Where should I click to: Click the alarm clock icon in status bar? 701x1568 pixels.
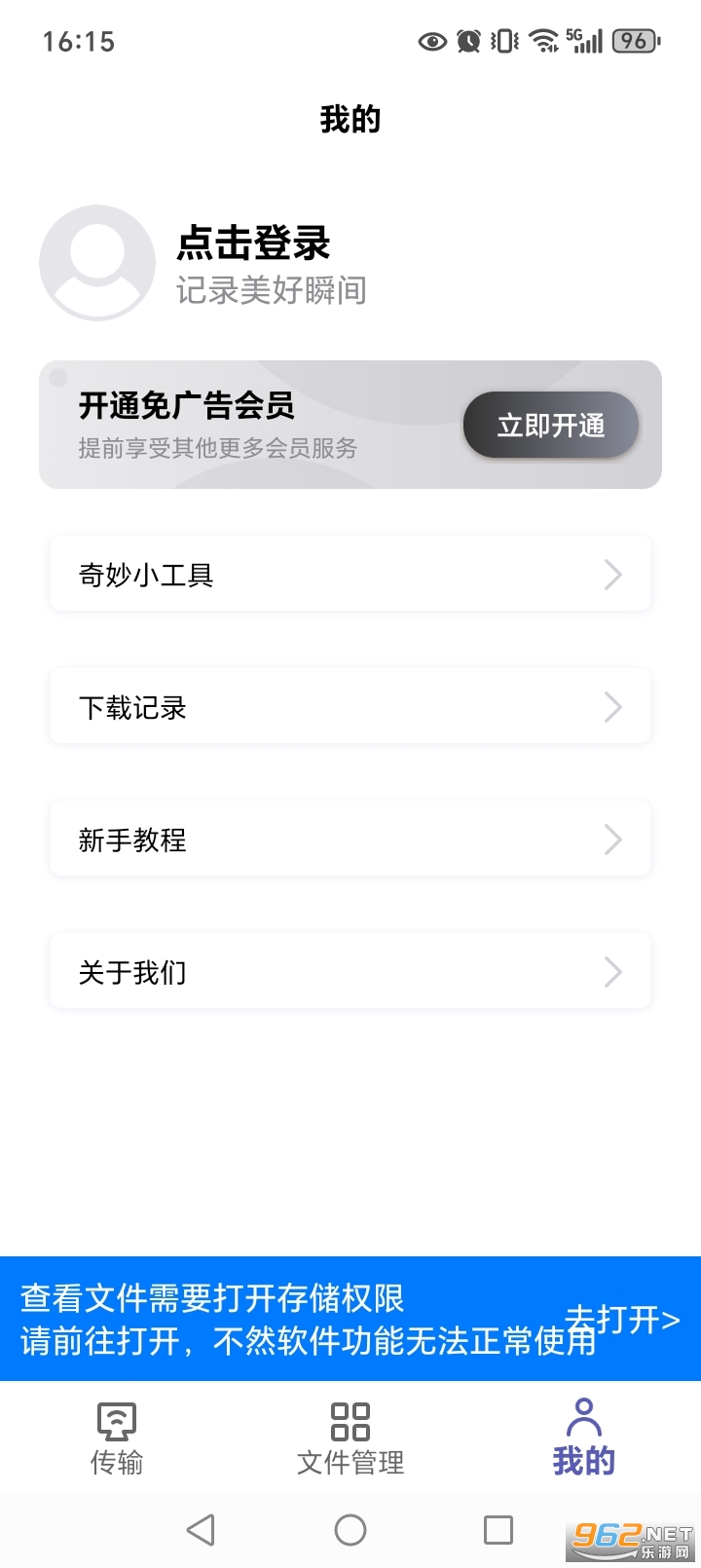(467, 41)
